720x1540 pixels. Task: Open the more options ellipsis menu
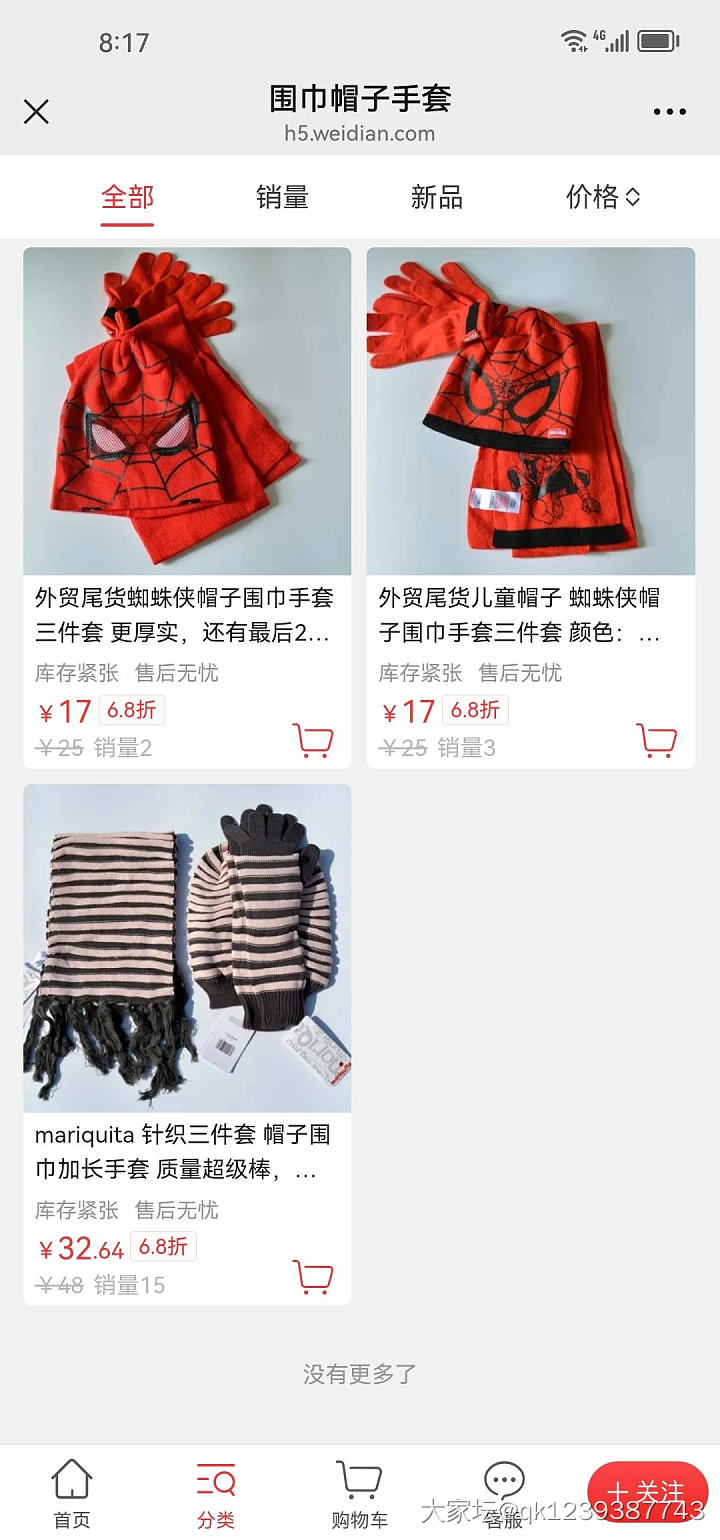[668, 111]
